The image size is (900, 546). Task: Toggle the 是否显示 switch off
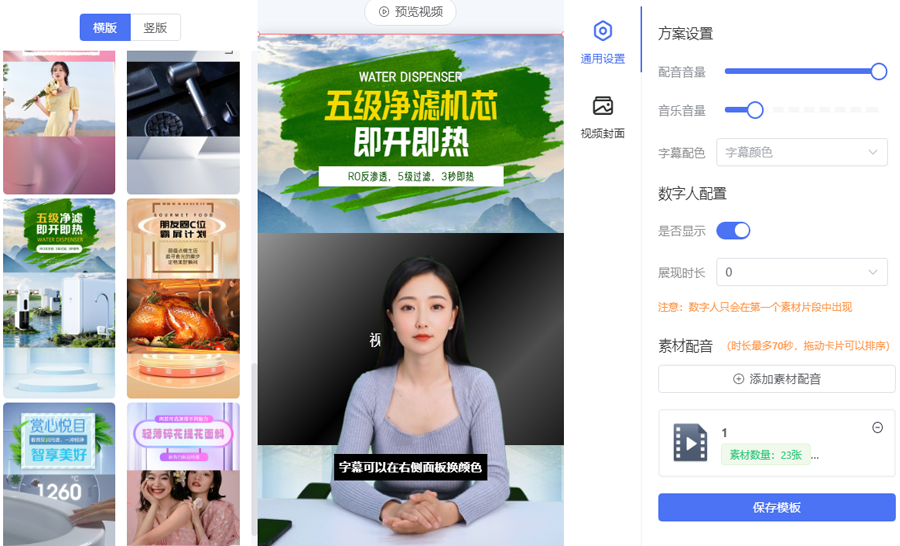tap(733, 231)
